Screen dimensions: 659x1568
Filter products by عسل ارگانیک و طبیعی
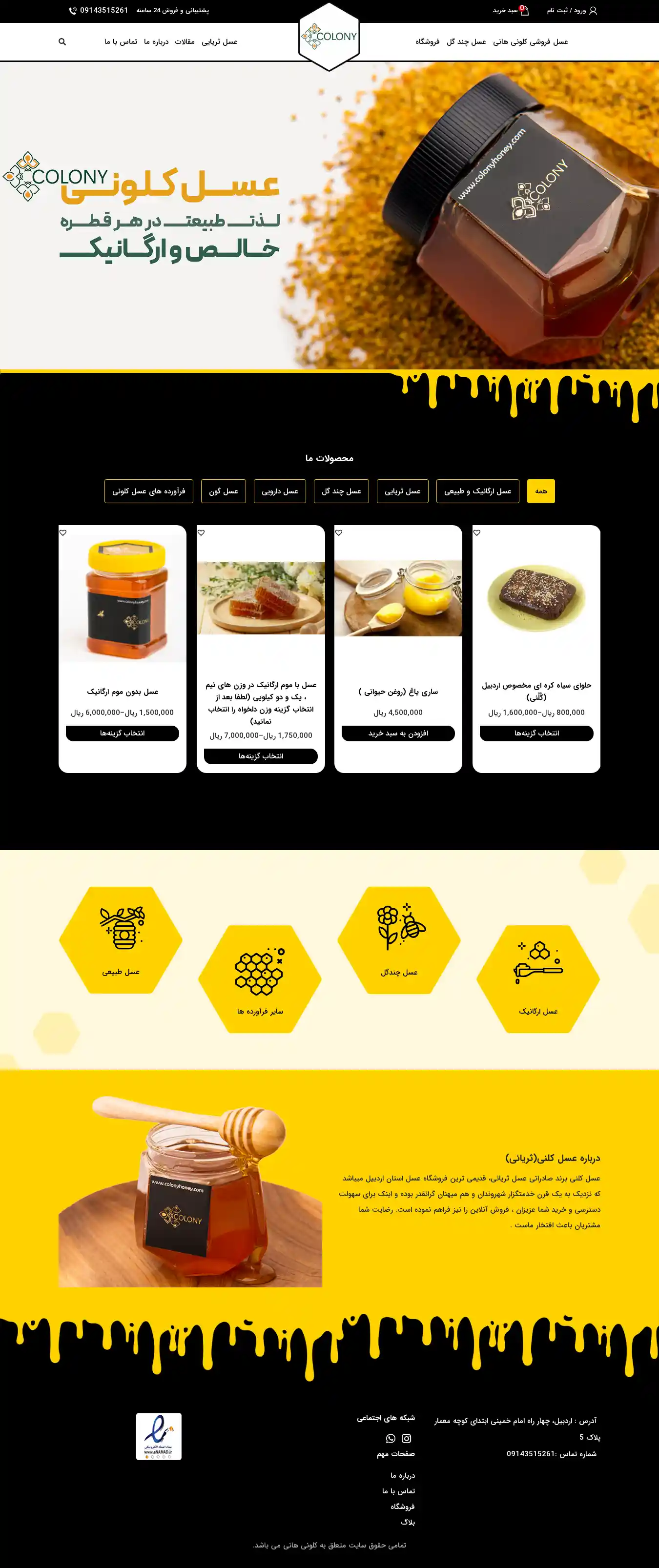click(477, 491)
